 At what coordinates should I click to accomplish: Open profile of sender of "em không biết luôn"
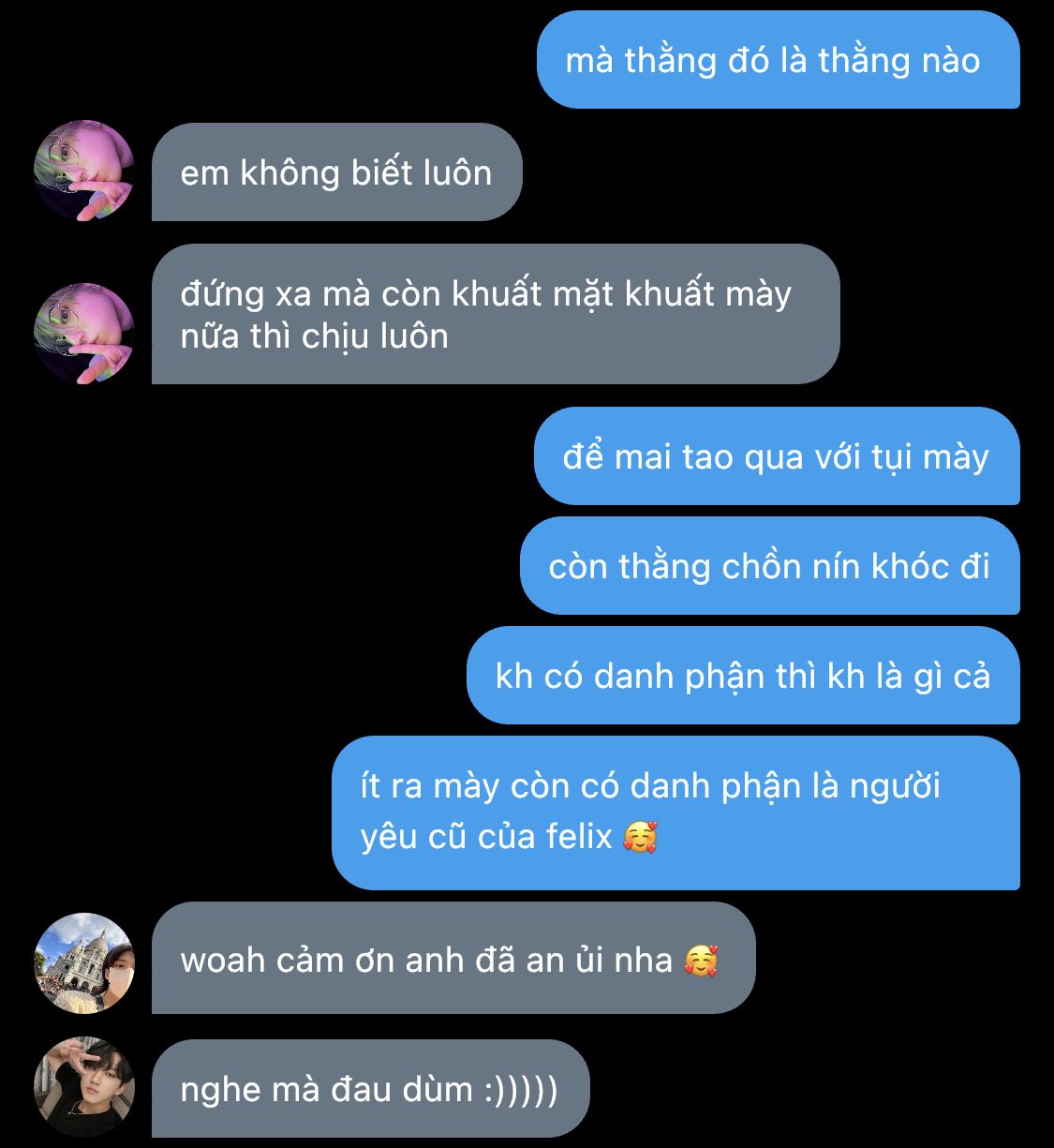[x=84, y=171]
